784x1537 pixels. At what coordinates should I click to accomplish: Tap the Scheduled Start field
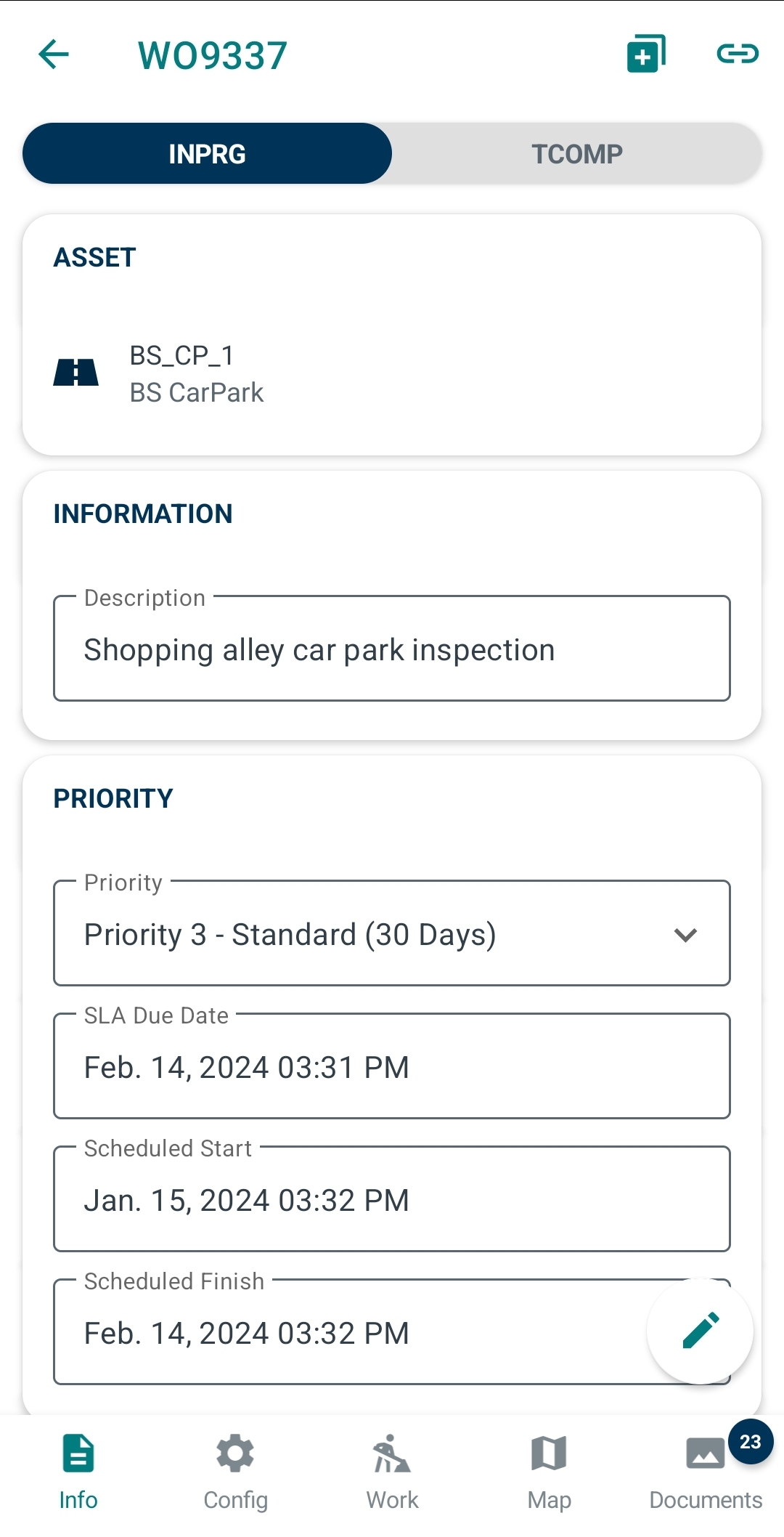point(392,1199)
